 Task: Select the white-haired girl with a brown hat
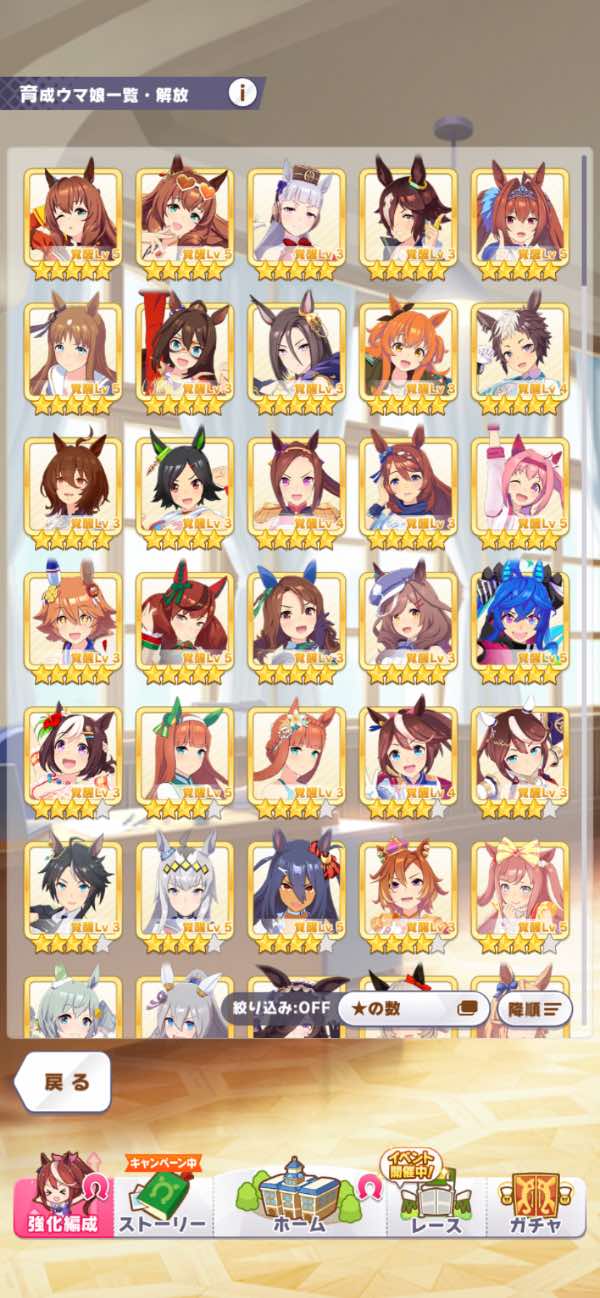[x=297, y=219]
